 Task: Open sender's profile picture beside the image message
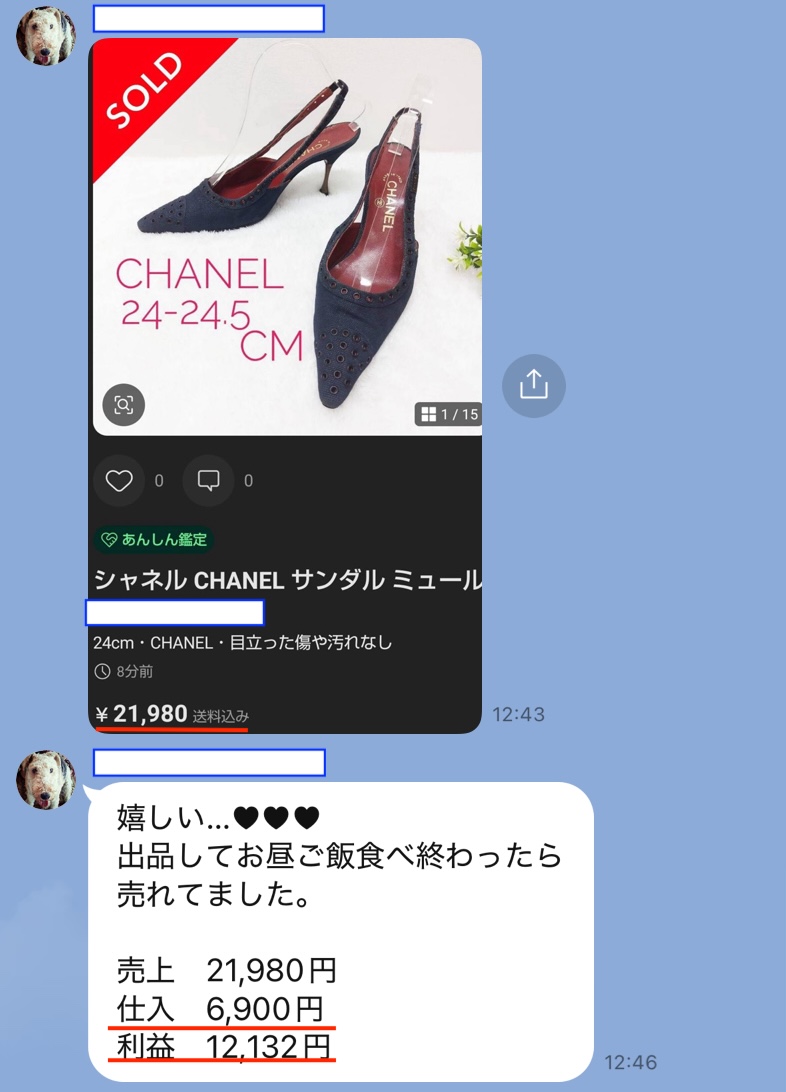pyautogui.click(x=46, y=36)
